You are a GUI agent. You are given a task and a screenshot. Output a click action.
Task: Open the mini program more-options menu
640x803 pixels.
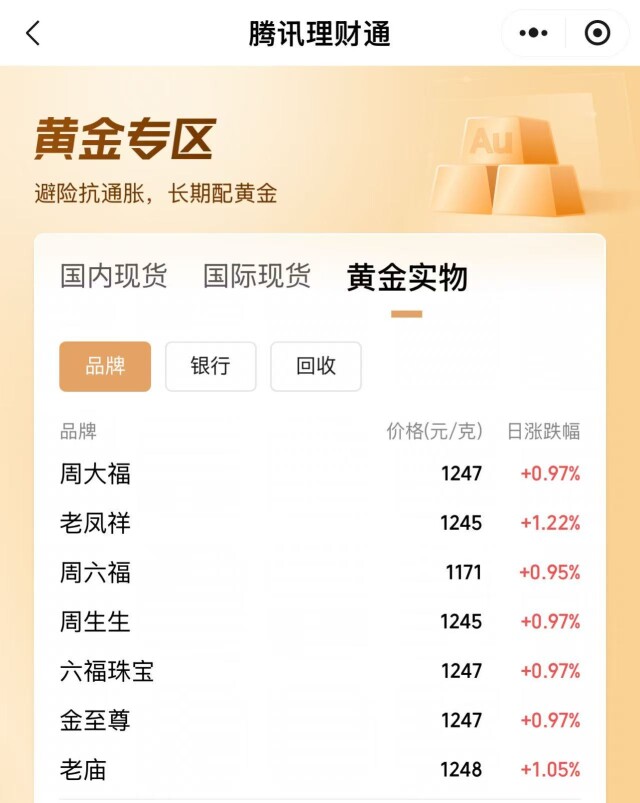click(533, 33)
